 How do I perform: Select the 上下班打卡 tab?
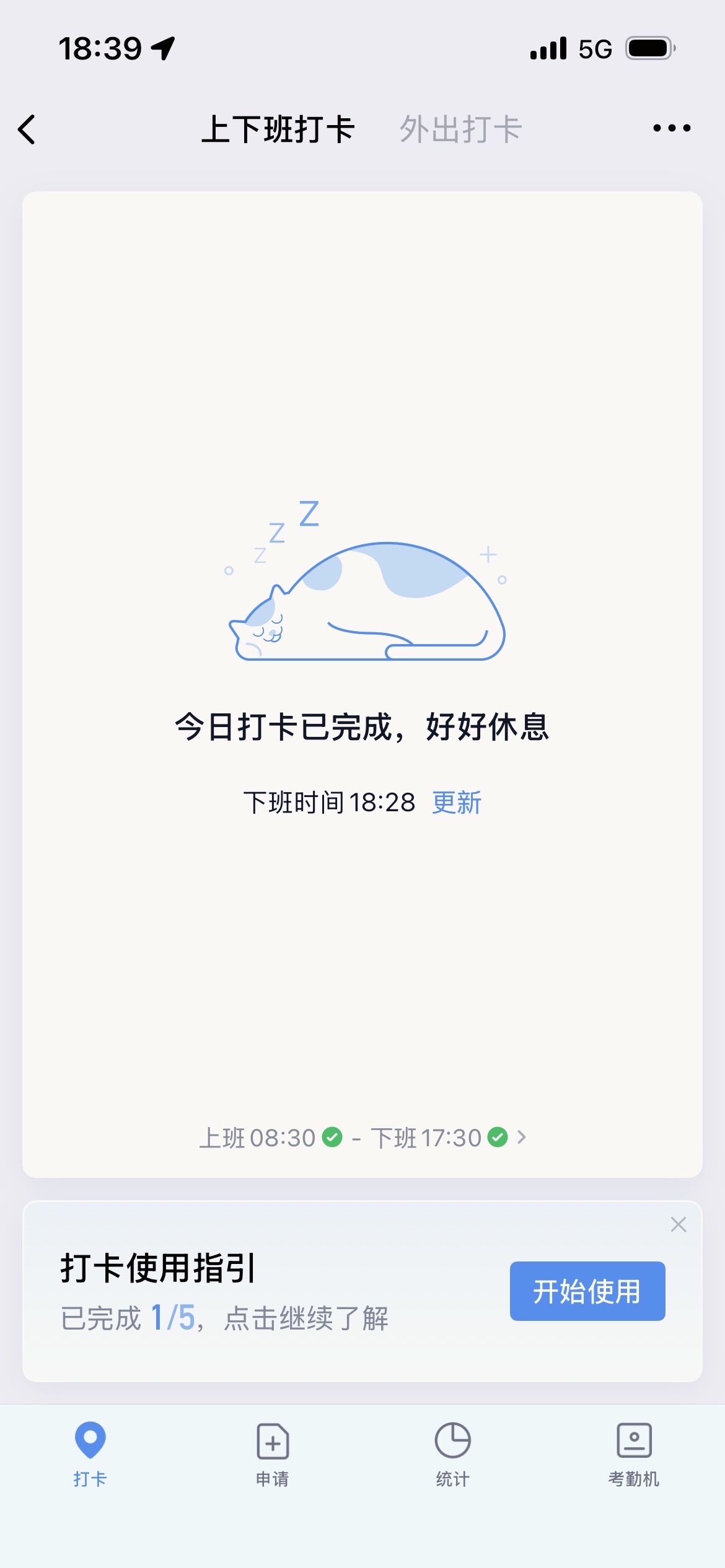278,129
